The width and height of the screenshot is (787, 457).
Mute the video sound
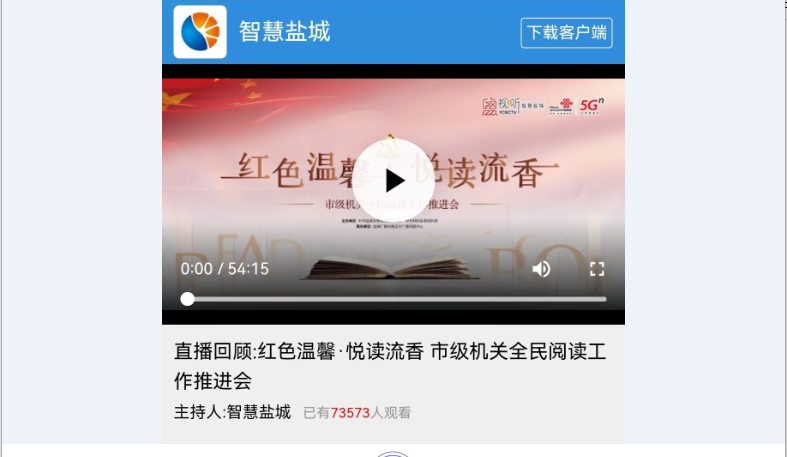coord(541,268)
